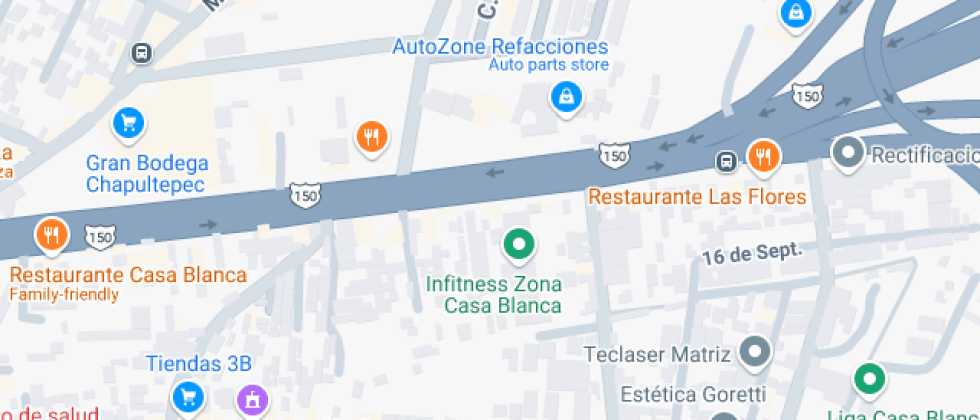This screenshot has height=420, width=980.
Task: Open the AutoZone Refacciones store pin
Action: (x=566, y=97)
